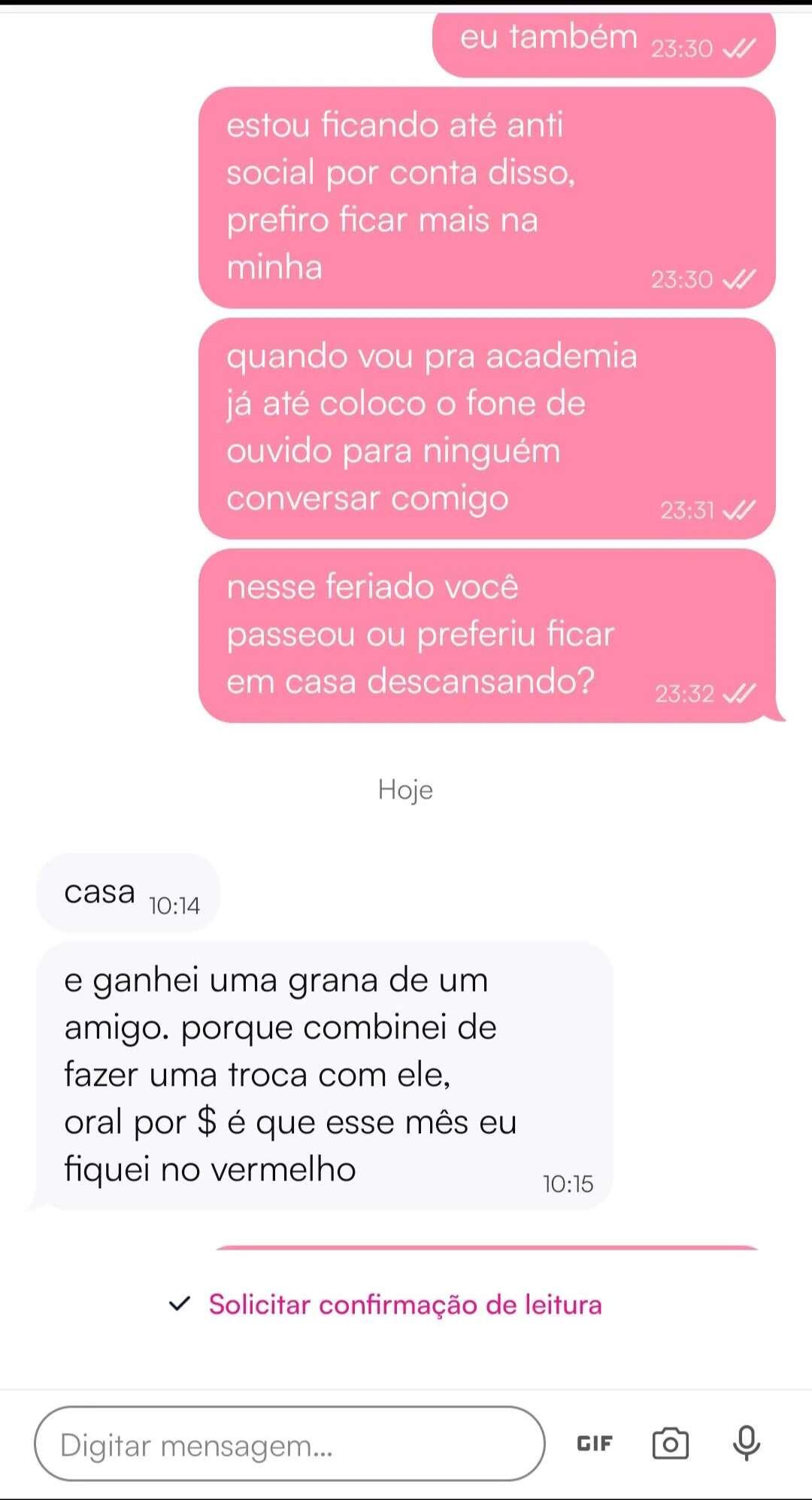The height and width of the screenshot is (1500, 812).
Task: Tap the Digitar mensagem text field
Action: click(289, 1444)
